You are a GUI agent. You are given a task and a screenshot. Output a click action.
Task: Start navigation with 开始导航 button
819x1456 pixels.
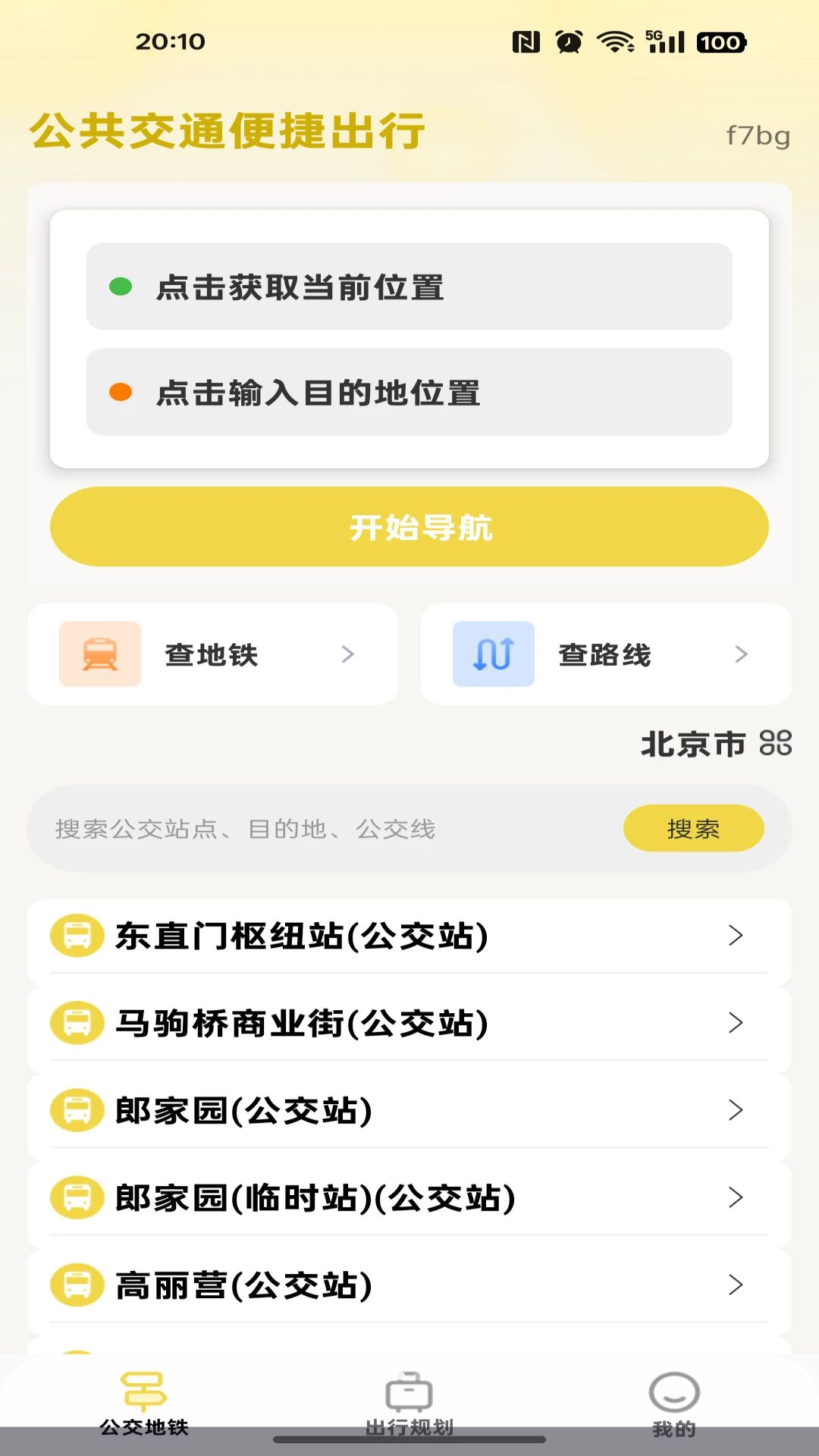(409, 527)
